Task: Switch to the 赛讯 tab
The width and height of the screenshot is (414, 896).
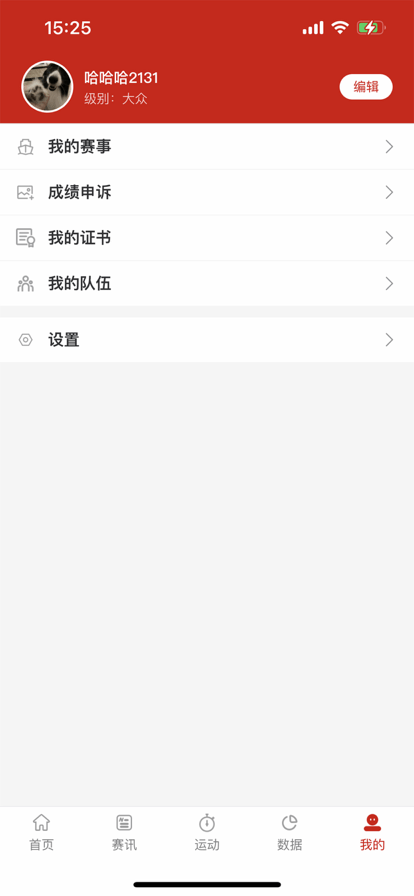Action: click(124, 833)
